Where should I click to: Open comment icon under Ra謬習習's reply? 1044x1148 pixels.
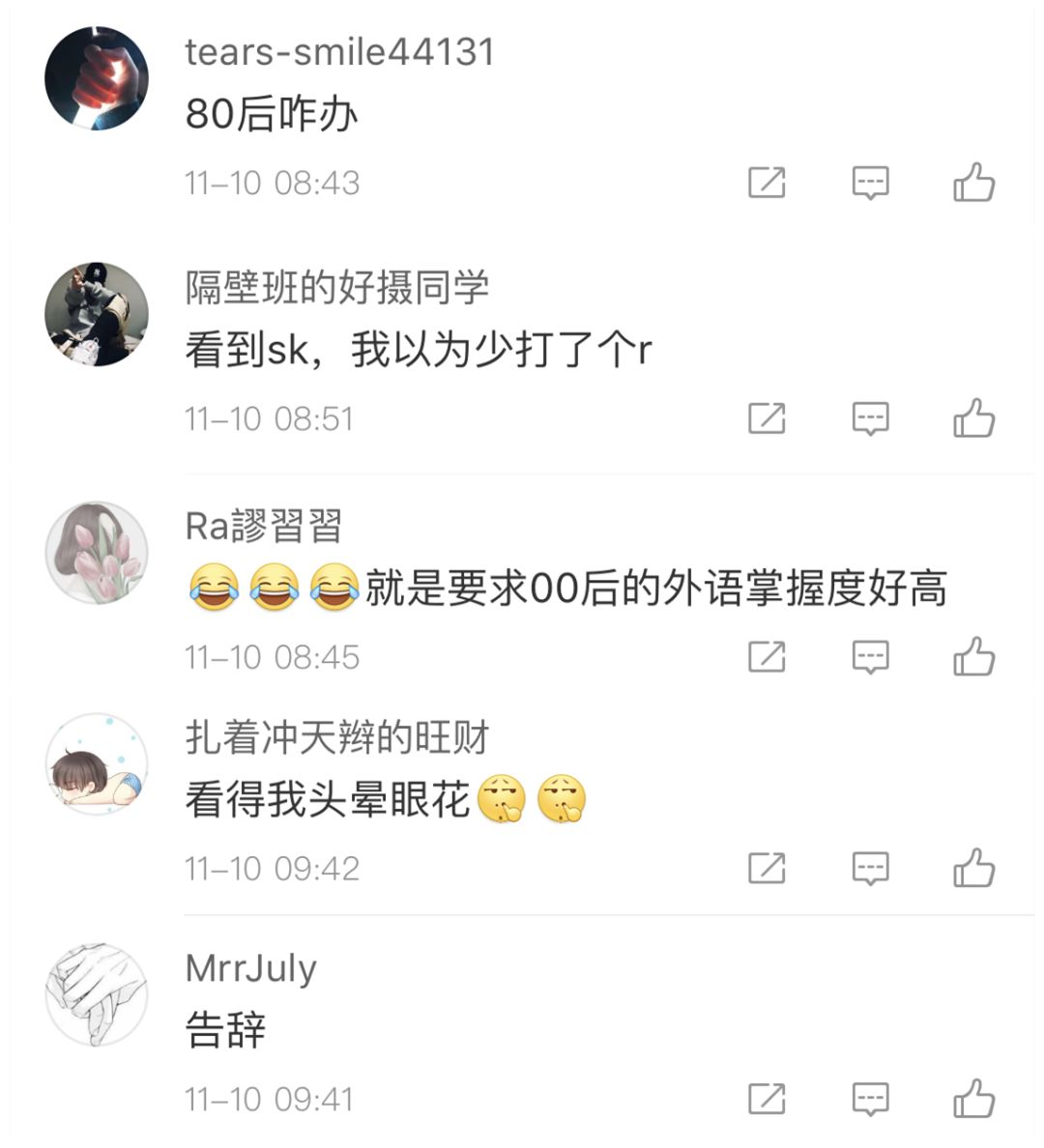tap(870, 657)
